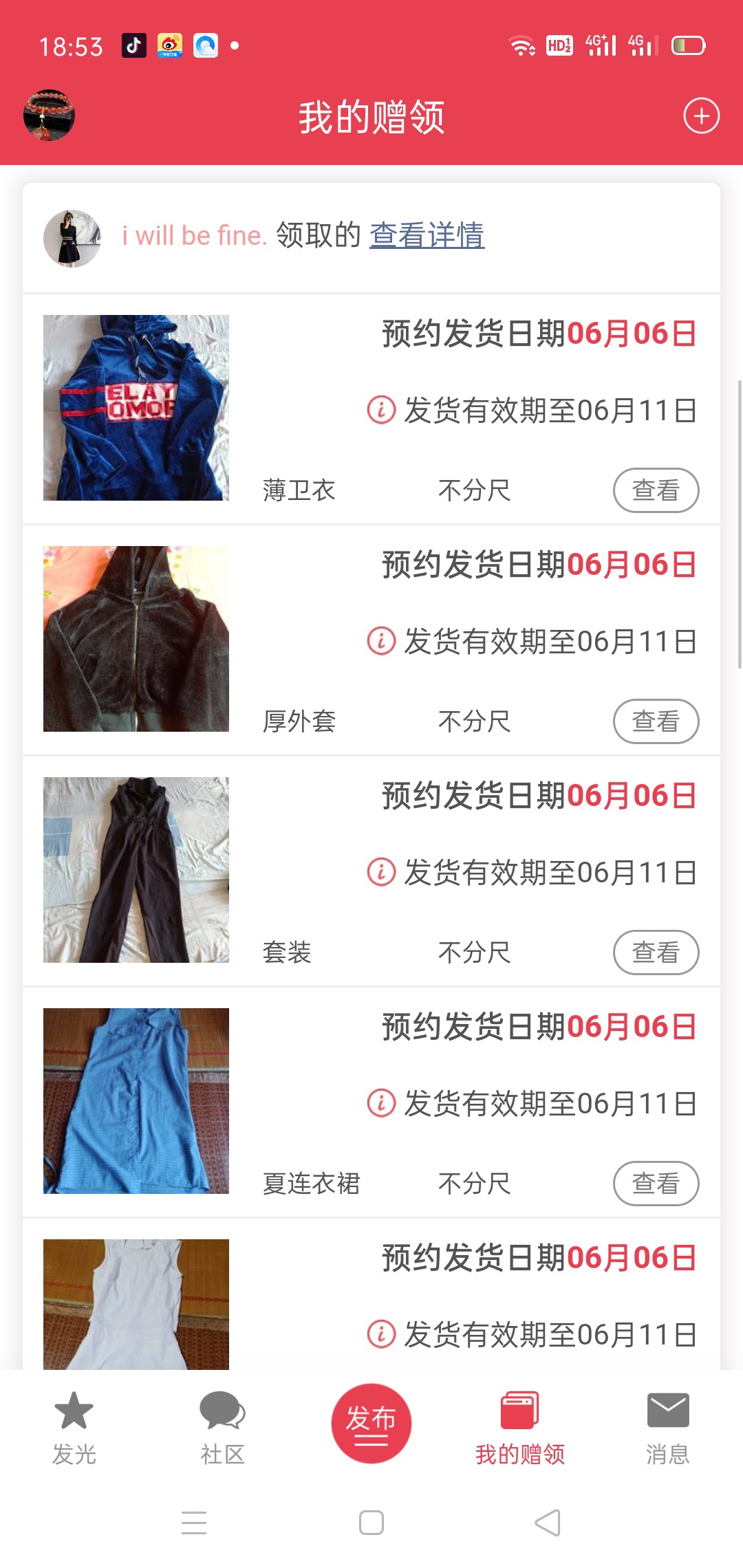Tap 查看 for the 厚外套 item
743x1568 pixels.
point(656,721)
